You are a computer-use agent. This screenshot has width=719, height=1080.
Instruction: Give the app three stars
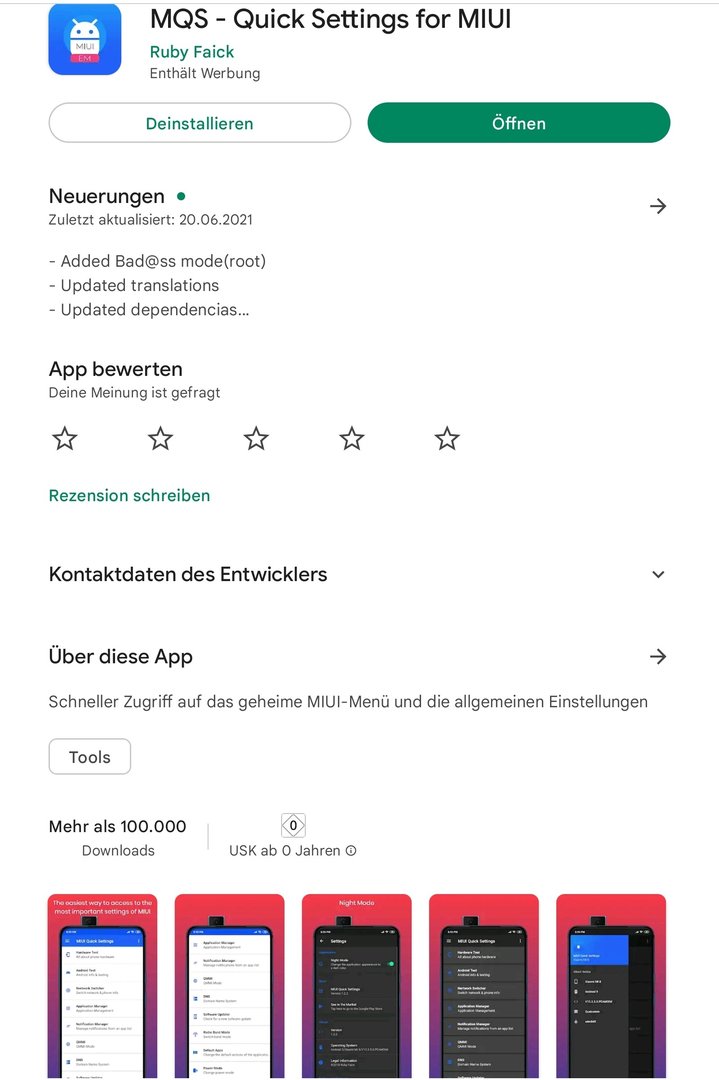coord(256,438)
